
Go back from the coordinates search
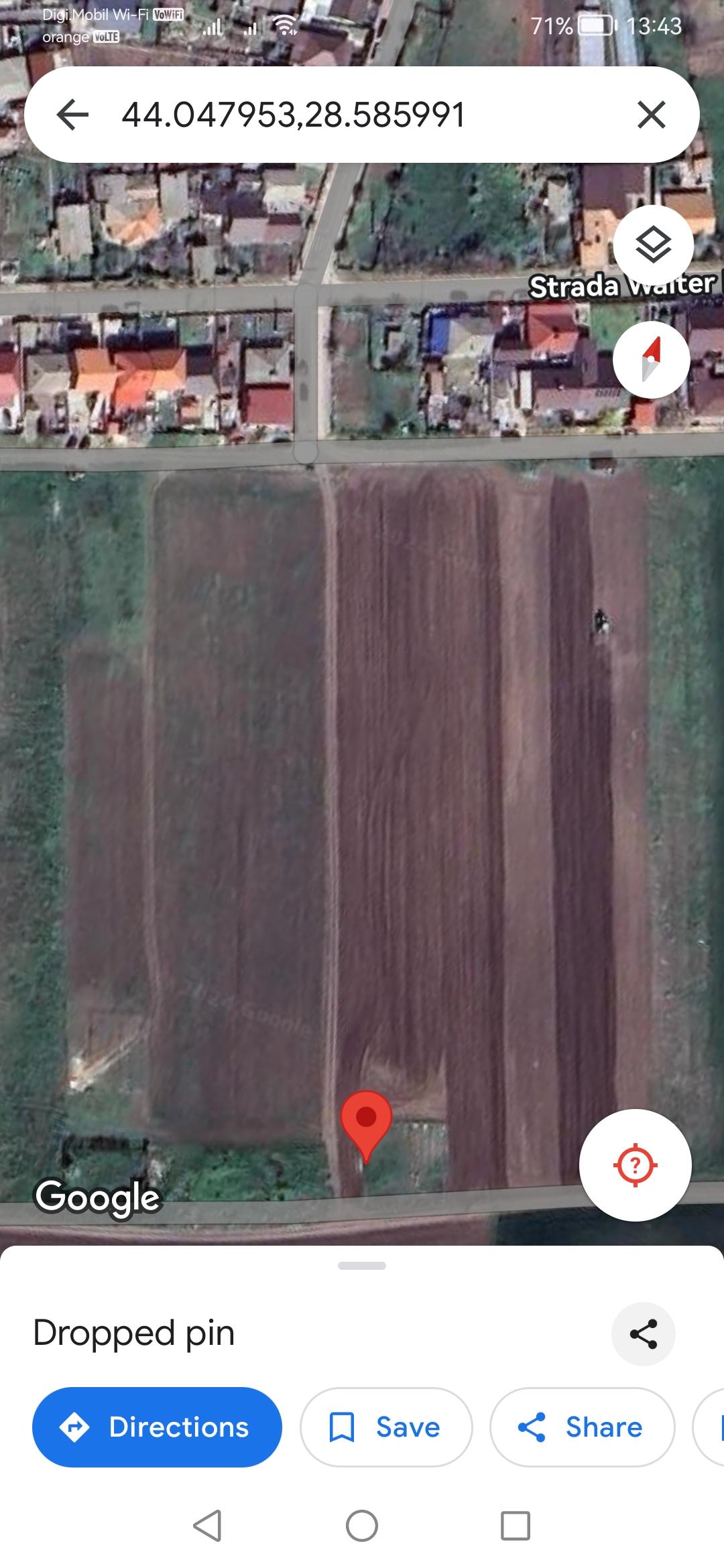pos(72,115)
